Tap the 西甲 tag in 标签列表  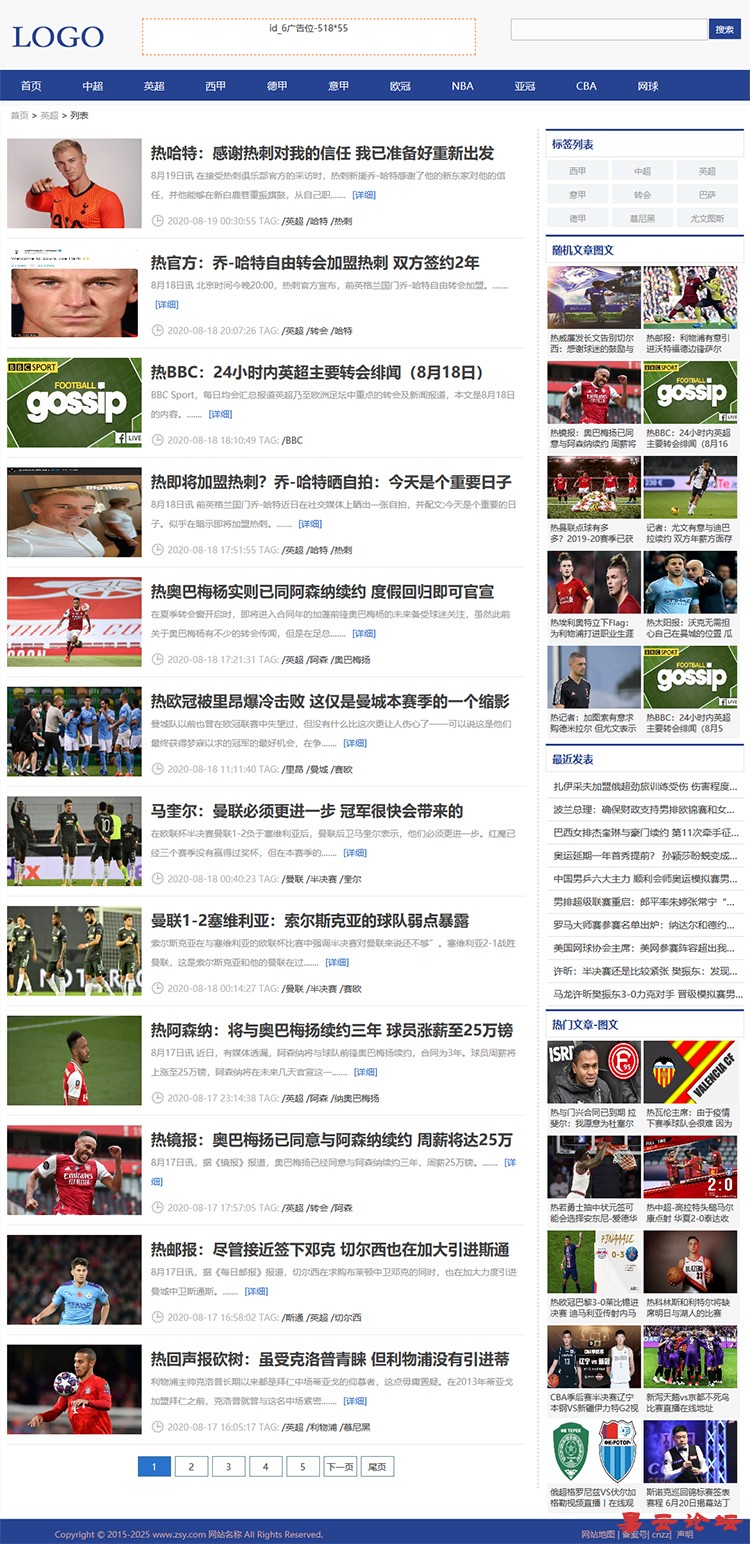coord(578,171)
